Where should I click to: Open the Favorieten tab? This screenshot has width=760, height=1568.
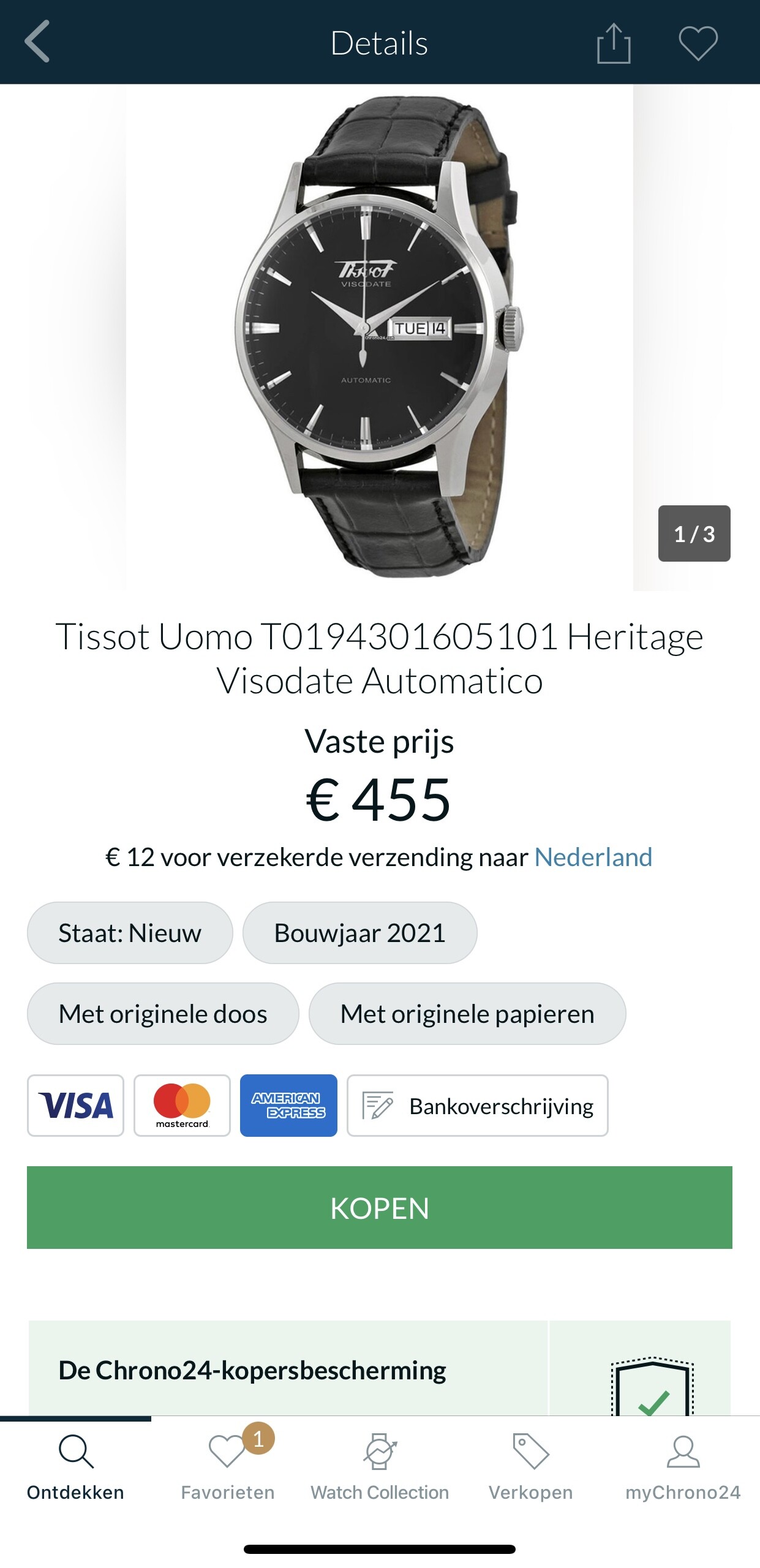coord(228,1467)
